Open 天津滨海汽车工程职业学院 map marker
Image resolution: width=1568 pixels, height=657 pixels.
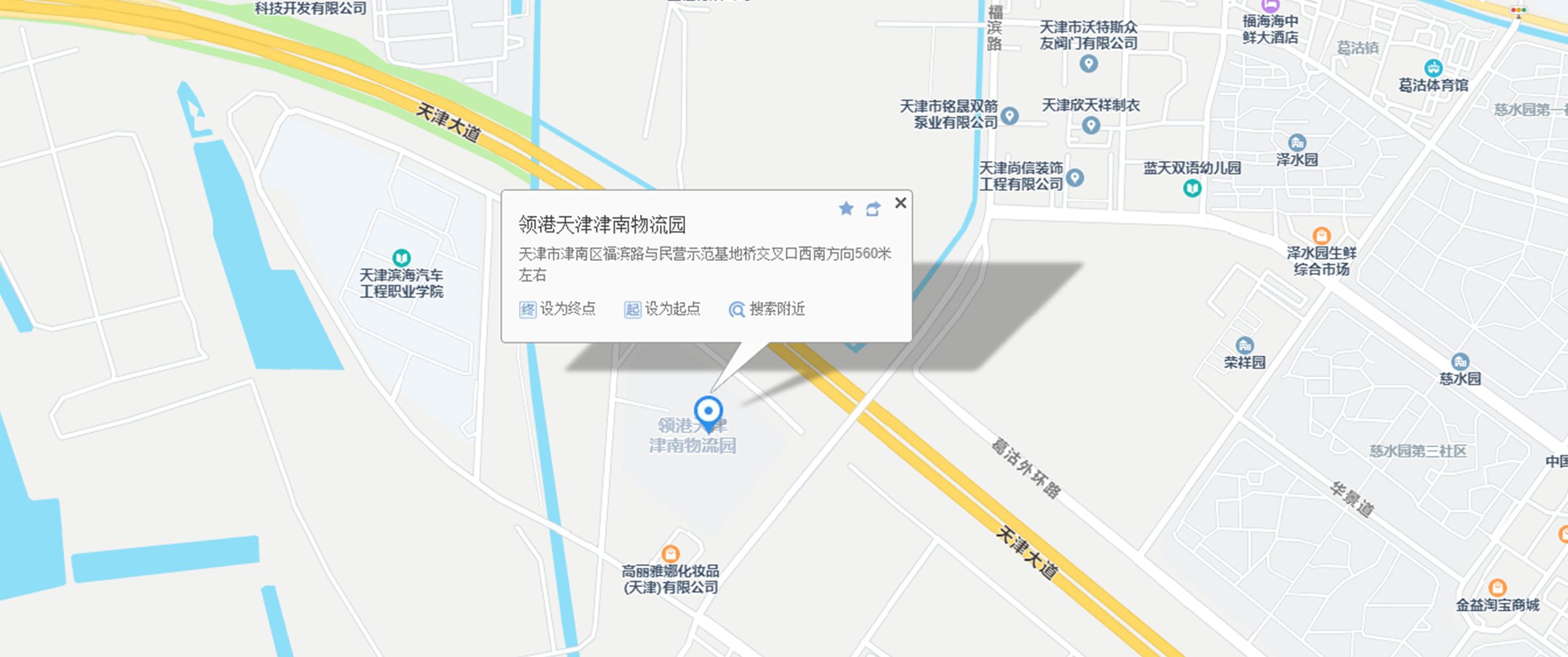pos(401,258)
